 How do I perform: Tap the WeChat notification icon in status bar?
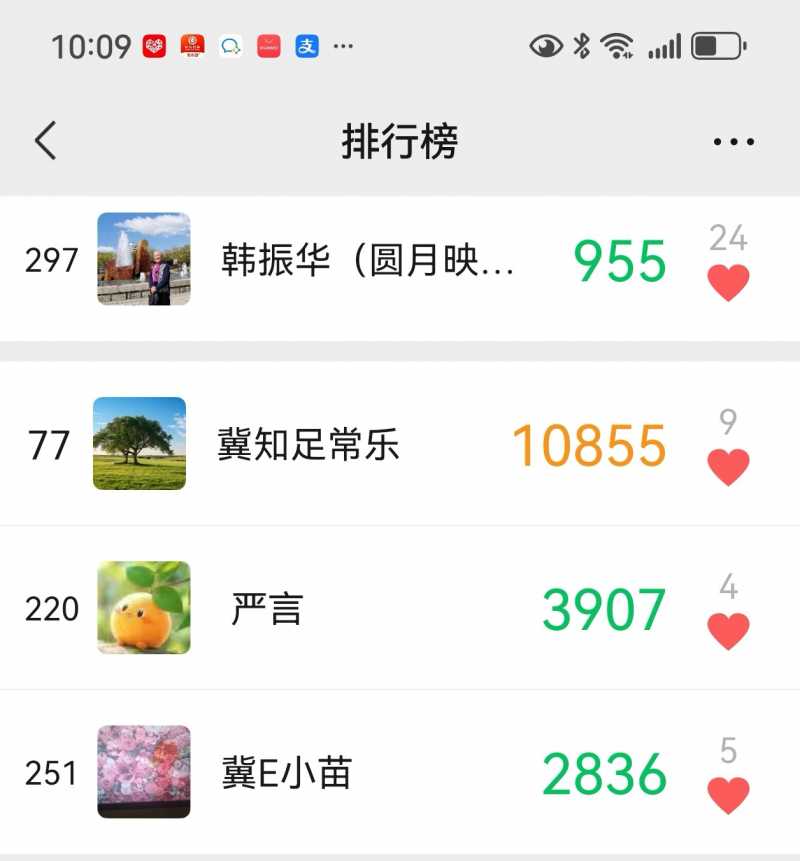(231, 44)
